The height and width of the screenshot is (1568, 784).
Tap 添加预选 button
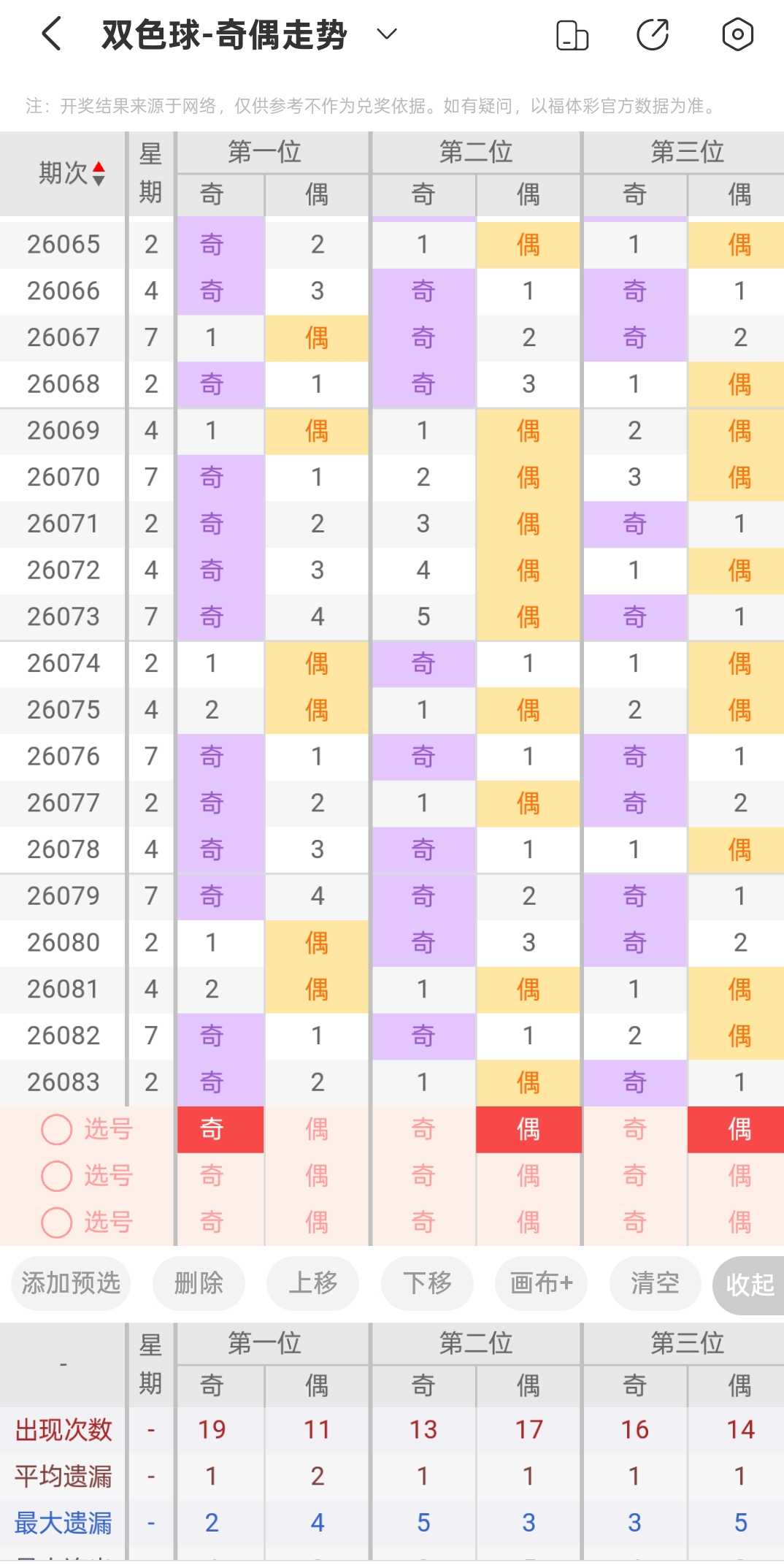pyautogui.click(x=71, y=1283)
